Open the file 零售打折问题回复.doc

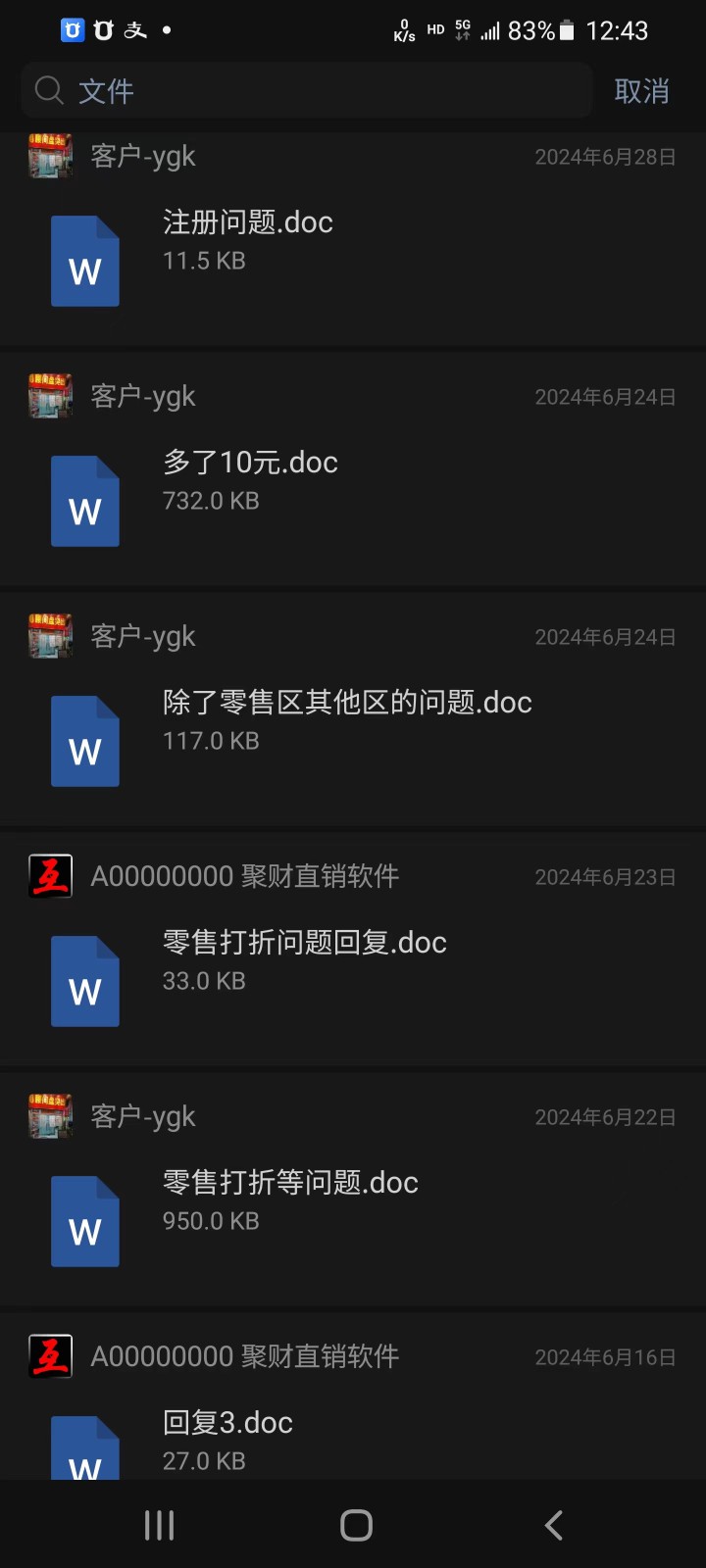click(x=304, y=943)
